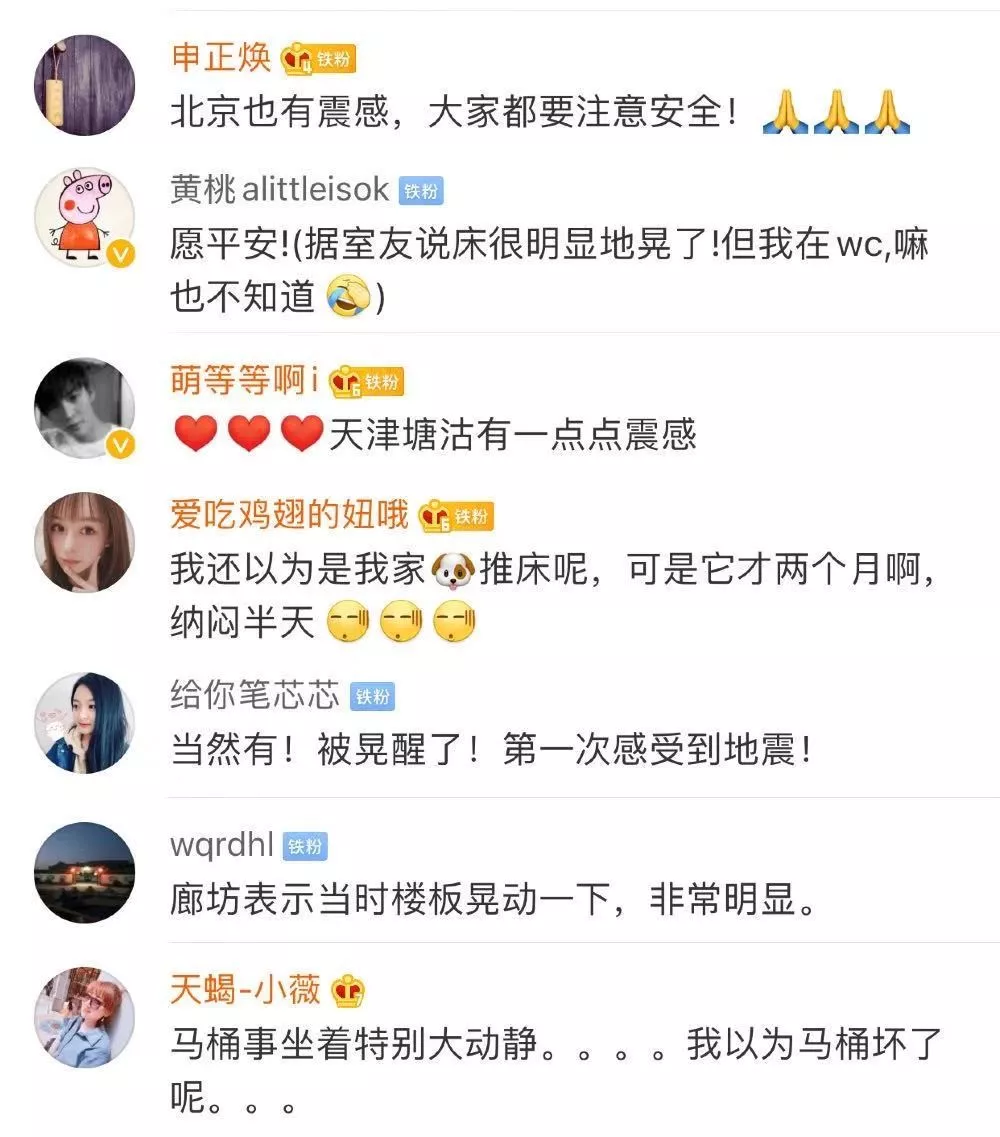Open the comment 廊坊表示当时楼板晃动一下
The height and width of the screenshot is (1137, 1000).
[x=494, y=901]
